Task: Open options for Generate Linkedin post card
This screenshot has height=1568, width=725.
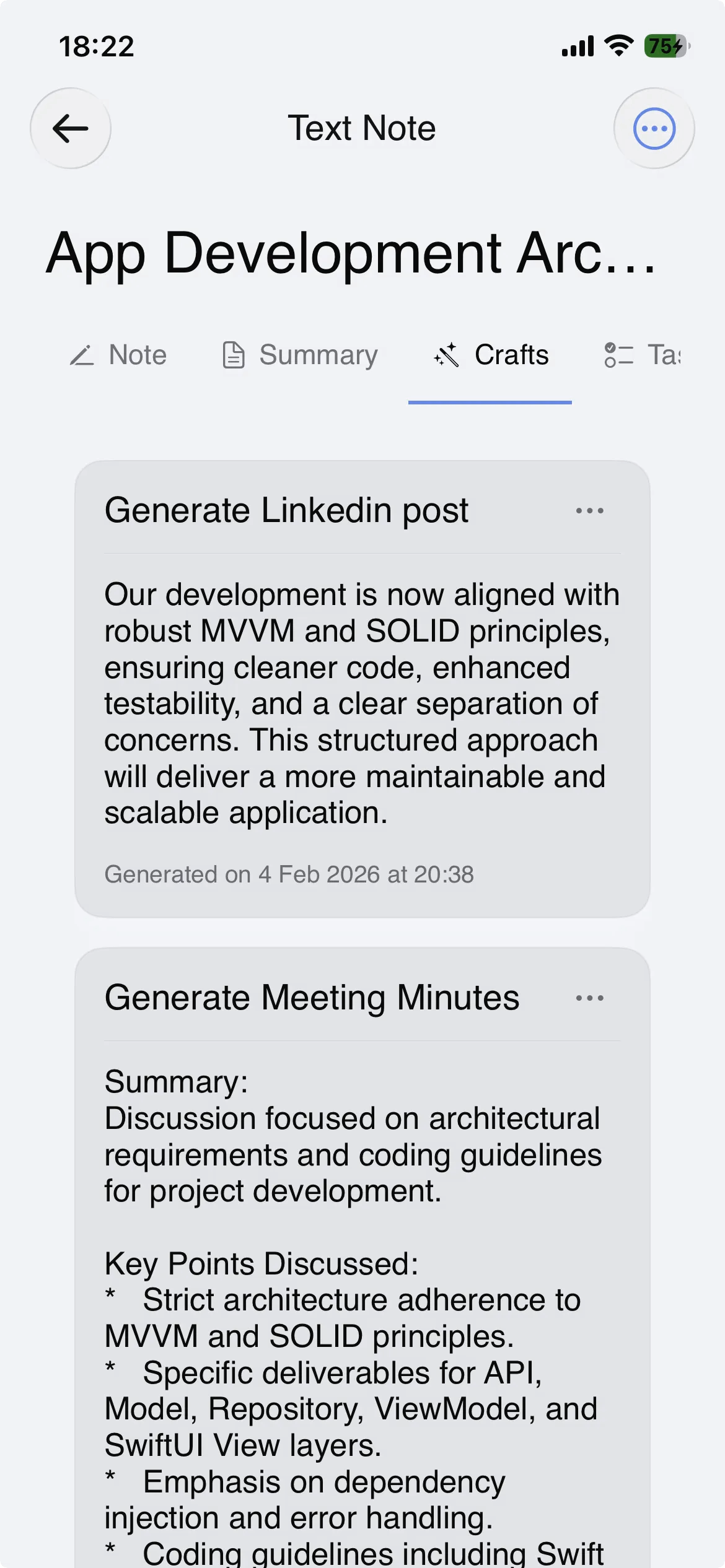Action: [589, 511]
